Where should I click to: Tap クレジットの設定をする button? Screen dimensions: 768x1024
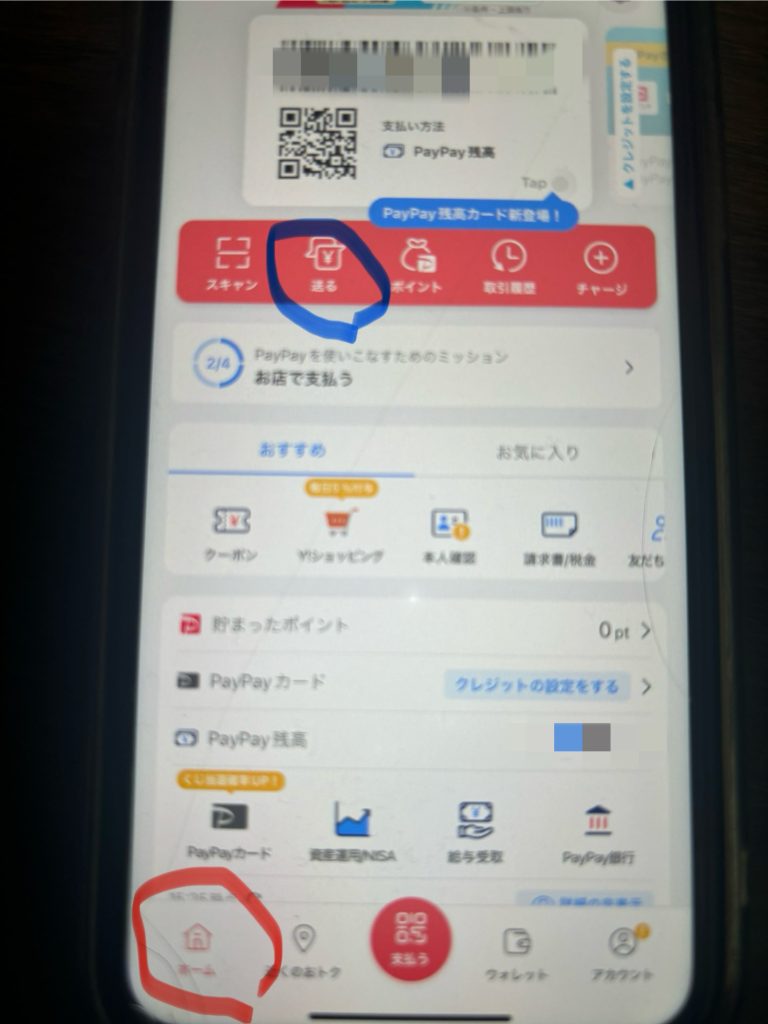(x=537, y=686)
